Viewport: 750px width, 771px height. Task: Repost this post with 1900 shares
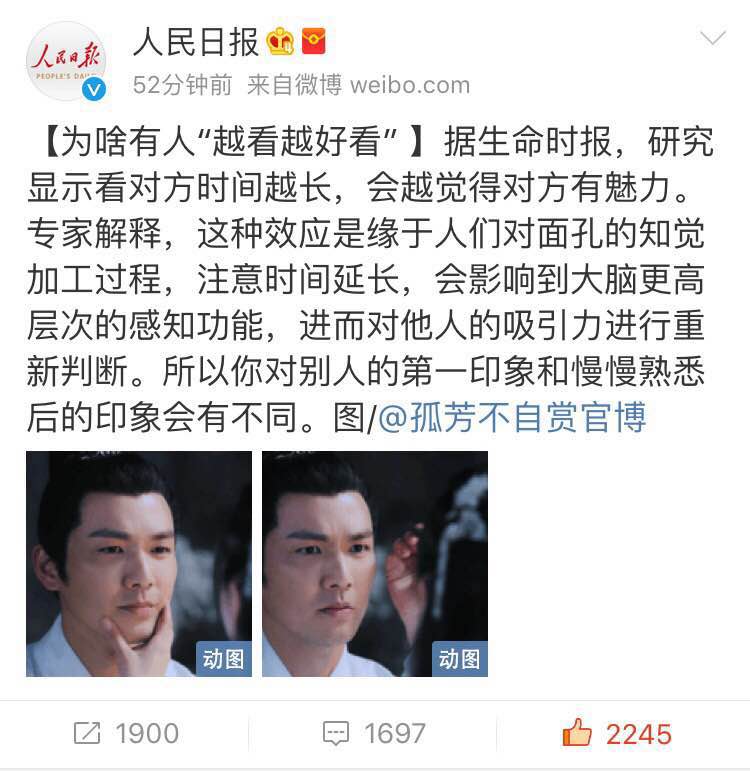(126, 734)
